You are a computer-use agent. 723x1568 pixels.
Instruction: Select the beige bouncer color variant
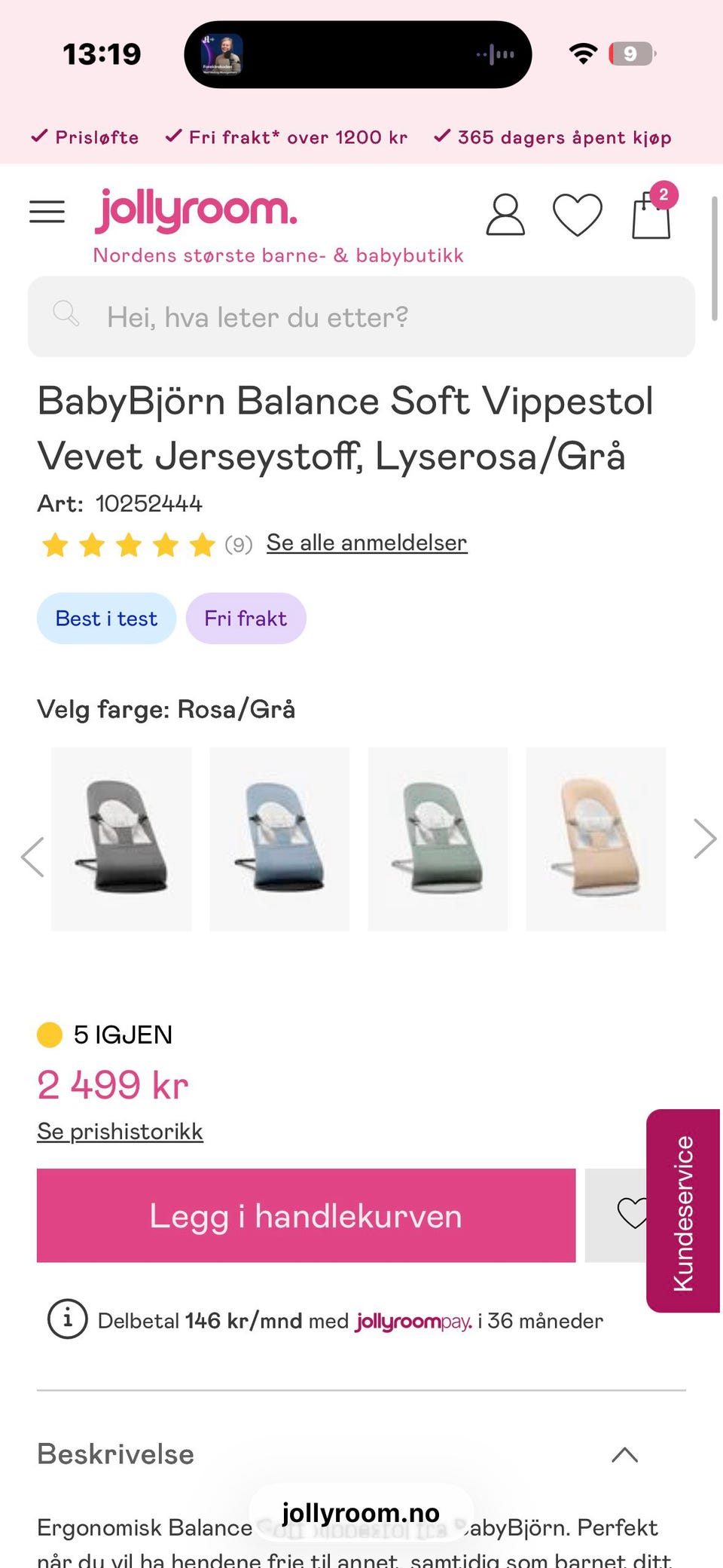596,839
